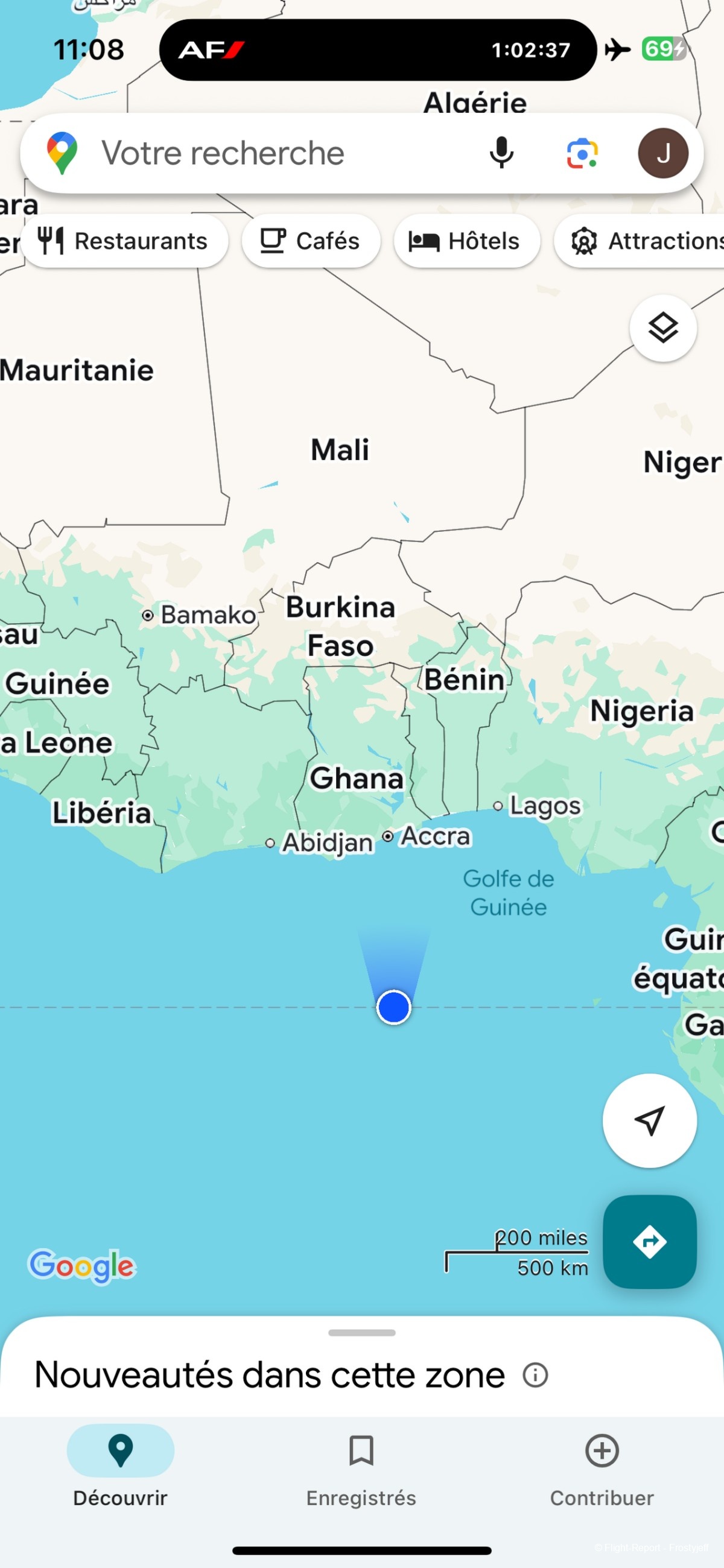Open directions with the teal button
Image resolution: width=724 pixels, height=1568 pixels.
(649, 1242)
